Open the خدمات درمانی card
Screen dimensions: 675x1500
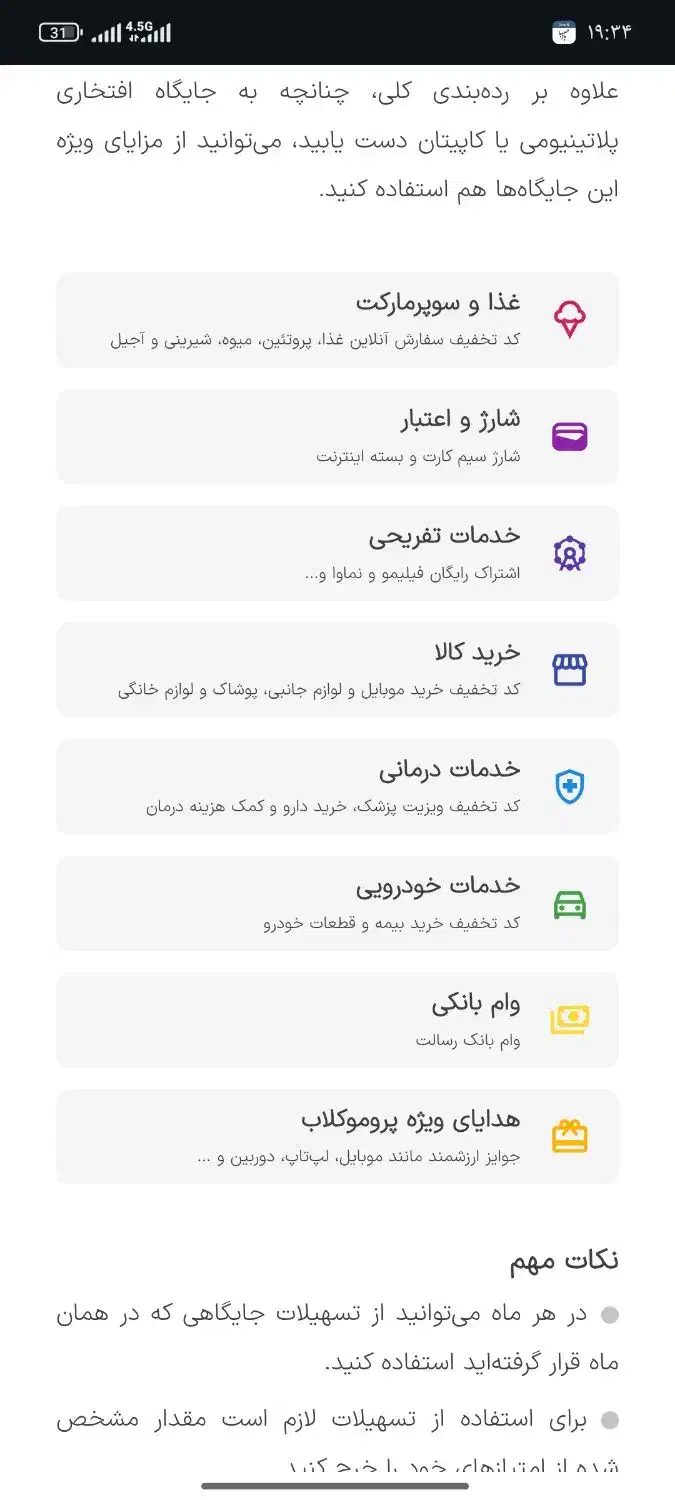tap(337, 787)
